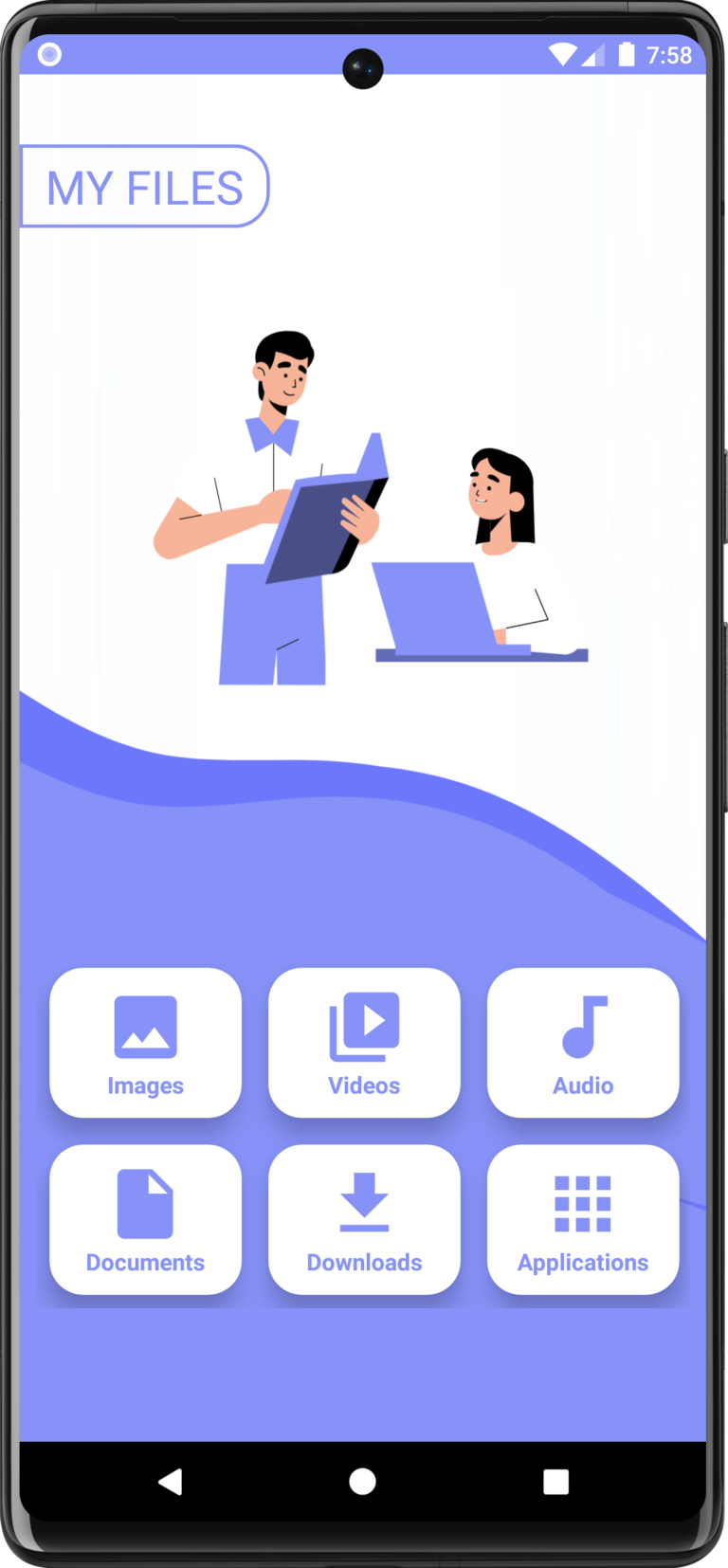Viewport: 728px width, 1568px height.
Task: Select the Audio category card
Action: tap(583, 1042)
